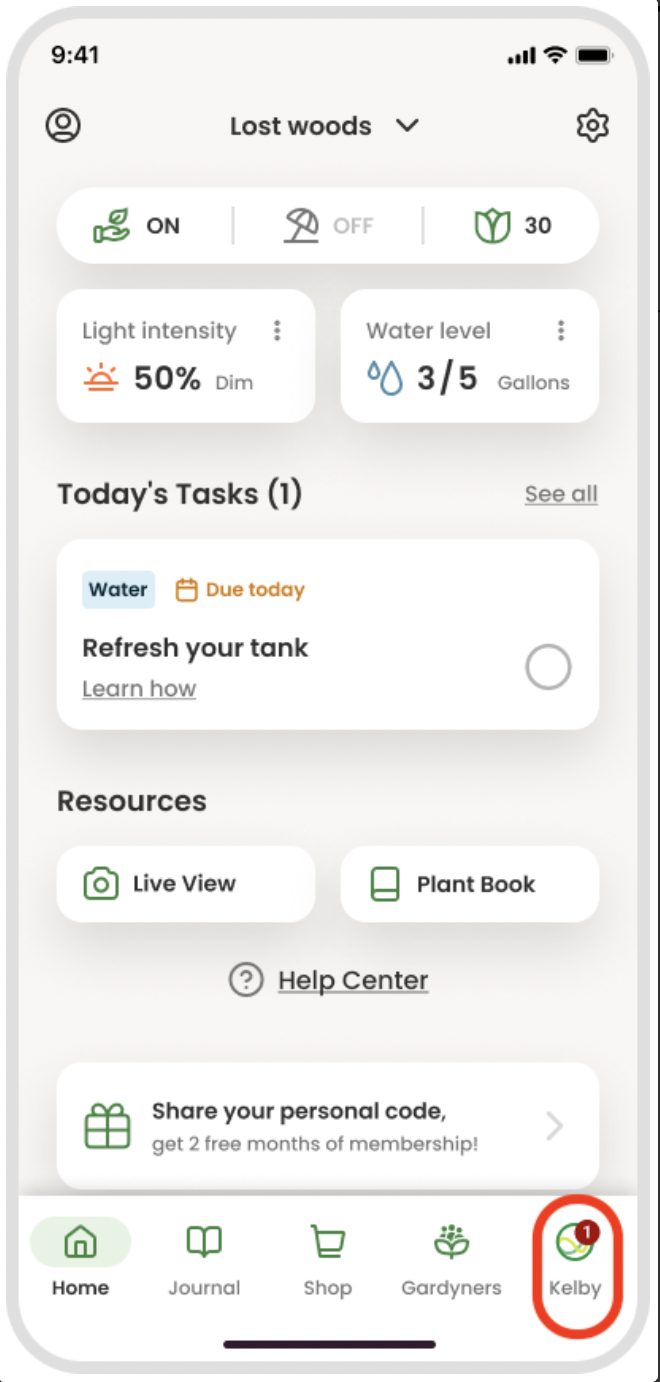Tap See all tasks
Screen dimensions: 660x1382
click(x=561, y=494)
